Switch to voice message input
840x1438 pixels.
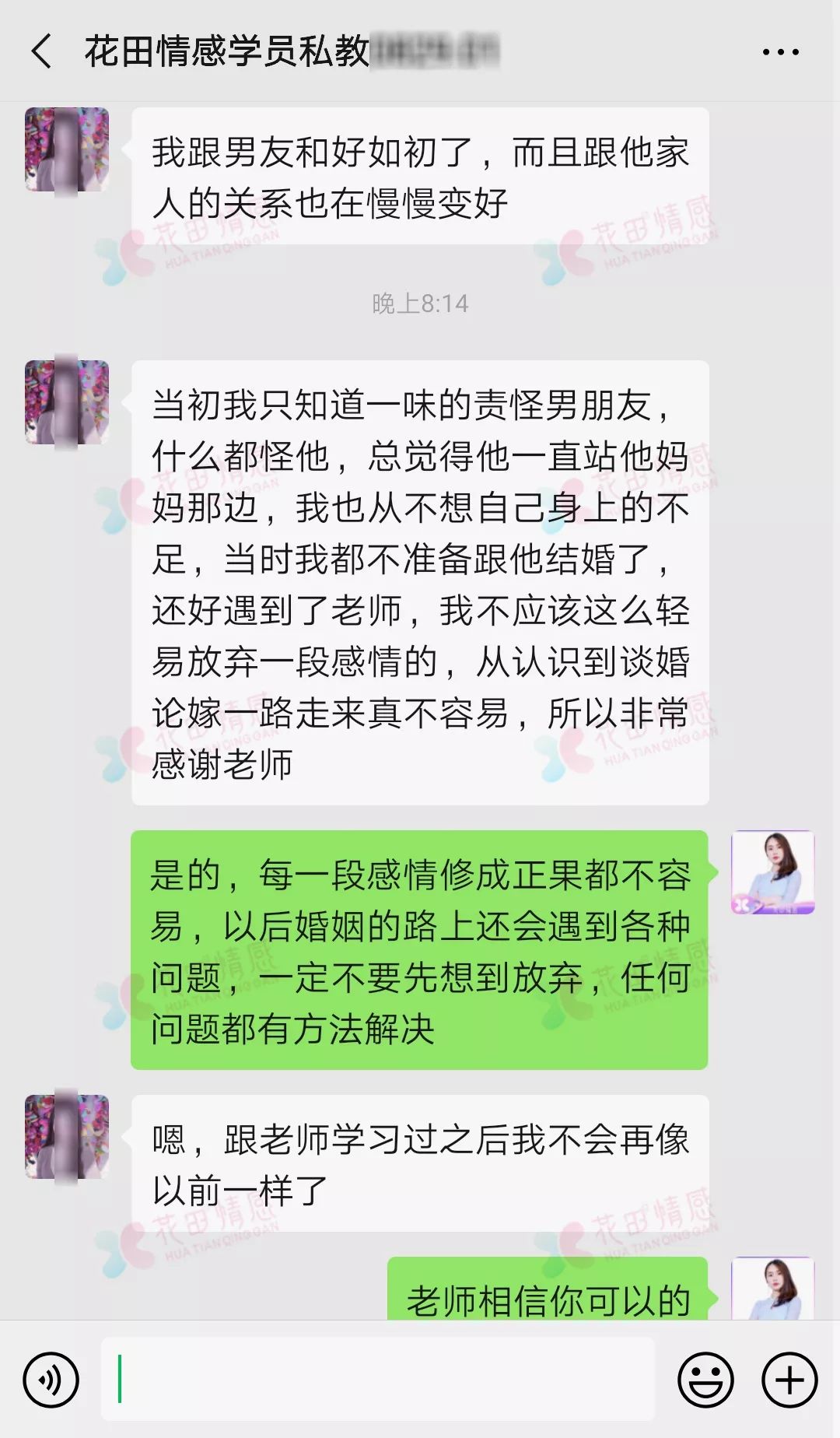click(x=51, y=1380)
